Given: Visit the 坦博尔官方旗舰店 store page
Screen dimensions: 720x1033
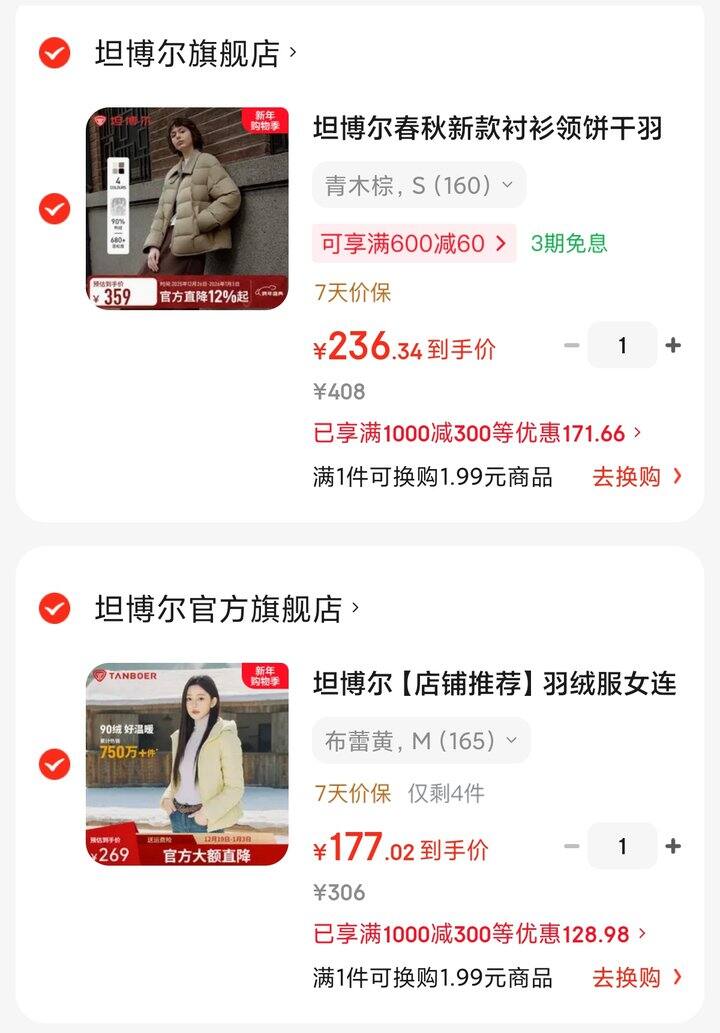Looking at the screenshot, I should click(226, 608).
